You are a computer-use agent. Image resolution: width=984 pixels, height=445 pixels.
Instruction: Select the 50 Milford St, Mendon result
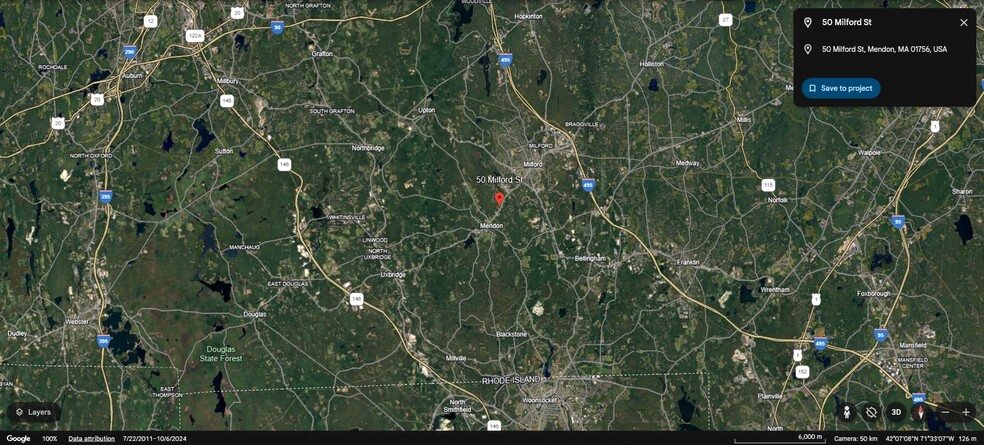884,49
